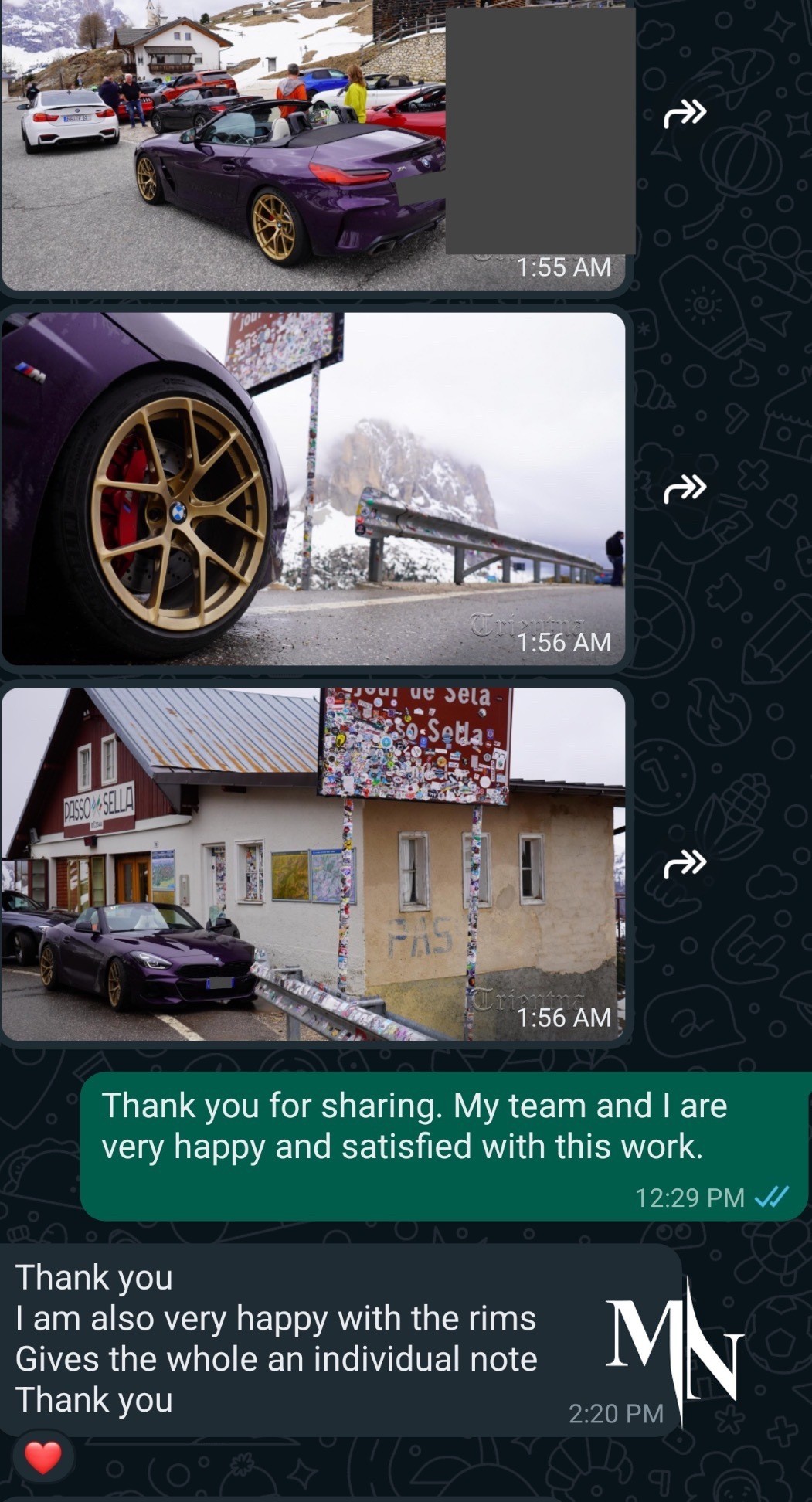Forward the gold wheel close-up photo

click(685, 488)
